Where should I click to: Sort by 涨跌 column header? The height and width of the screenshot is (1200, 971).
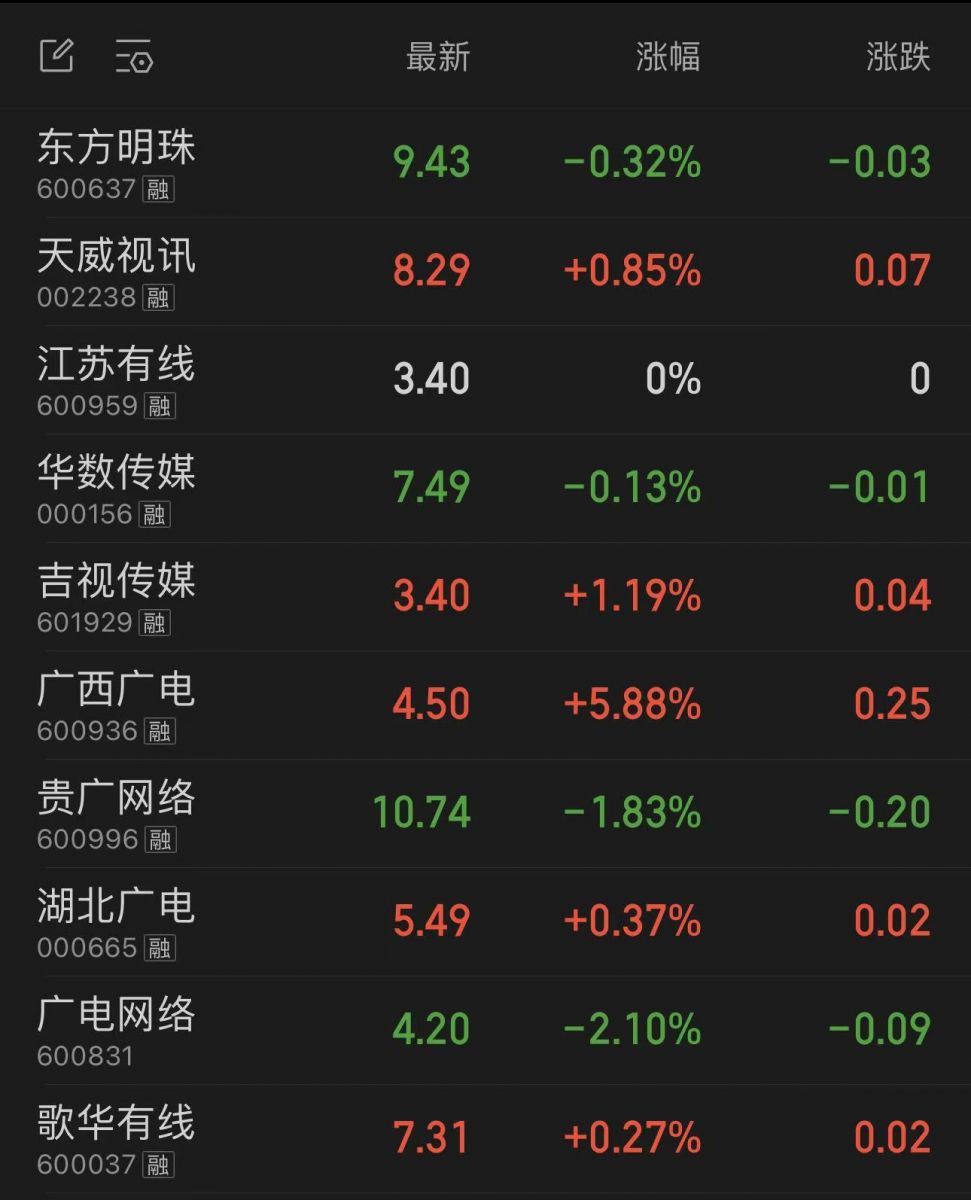pos(897,57)
